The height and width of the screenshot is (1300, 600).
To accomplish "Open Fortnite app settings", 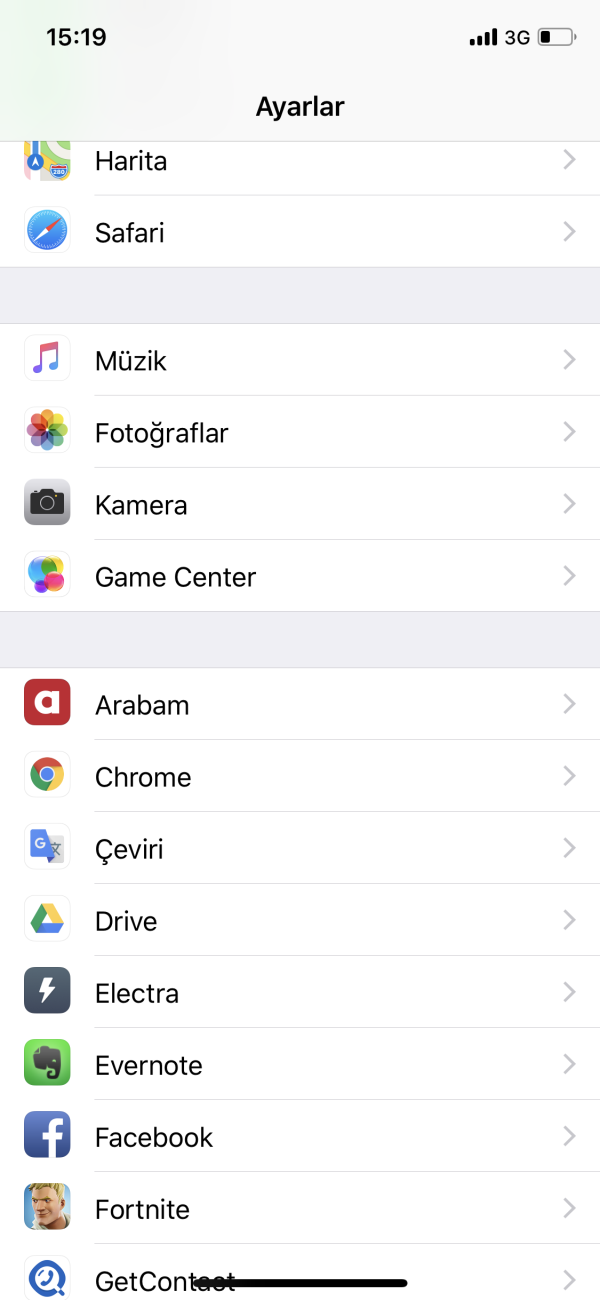I will pos(300,1208).
